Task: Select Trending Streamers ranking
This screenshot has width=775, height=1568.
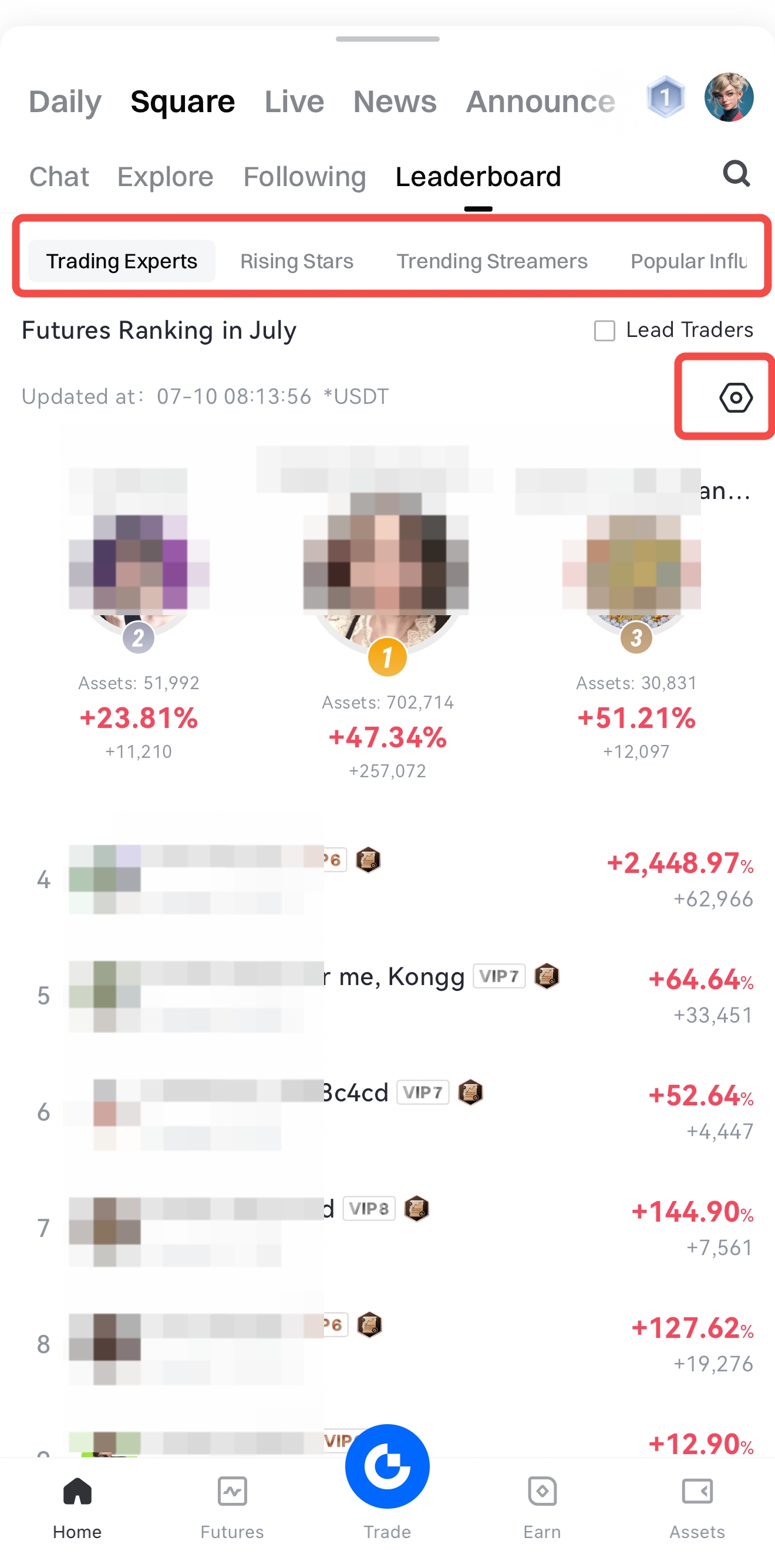Action: tap(491, 261)
